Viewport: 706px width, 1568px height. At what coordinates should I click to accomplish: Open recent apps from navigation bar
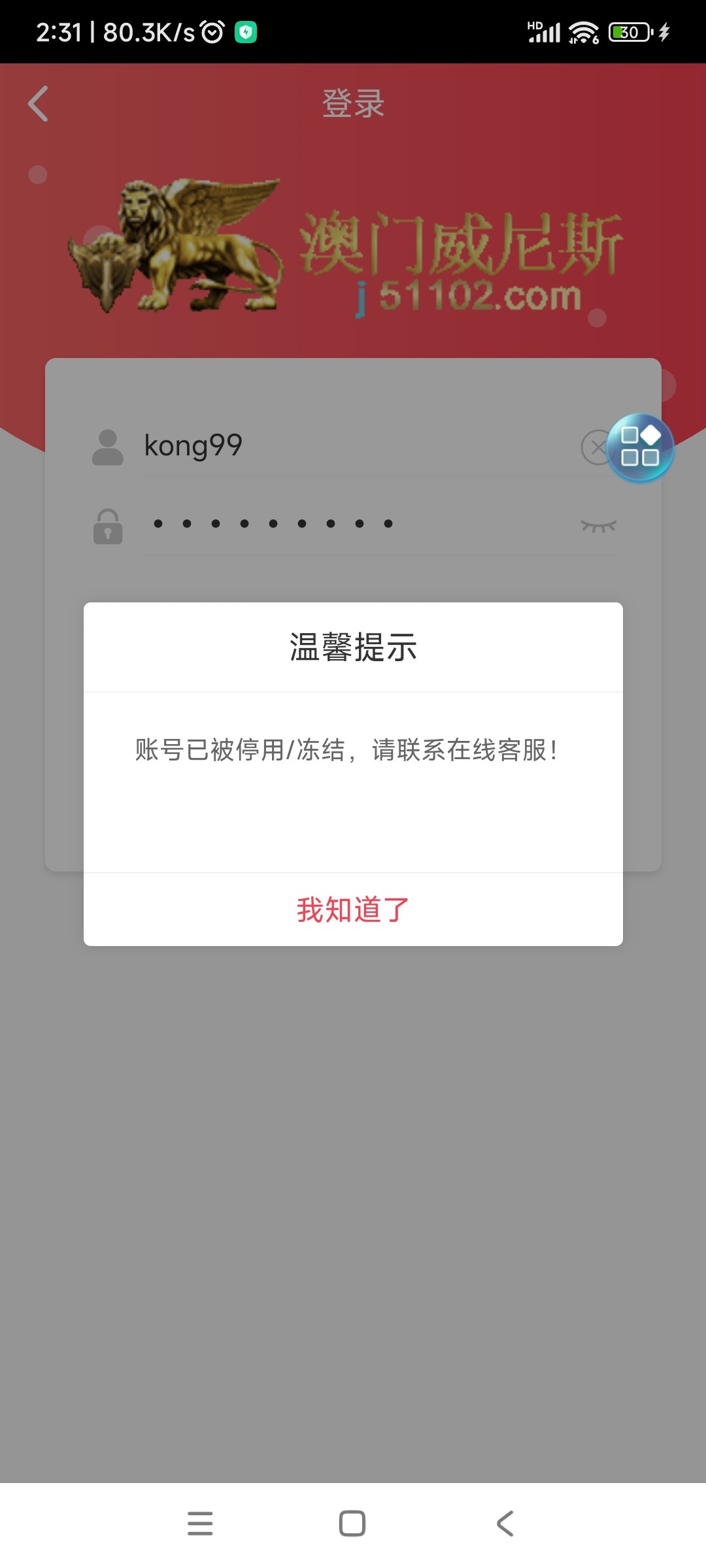click(x=200, y=1523)
